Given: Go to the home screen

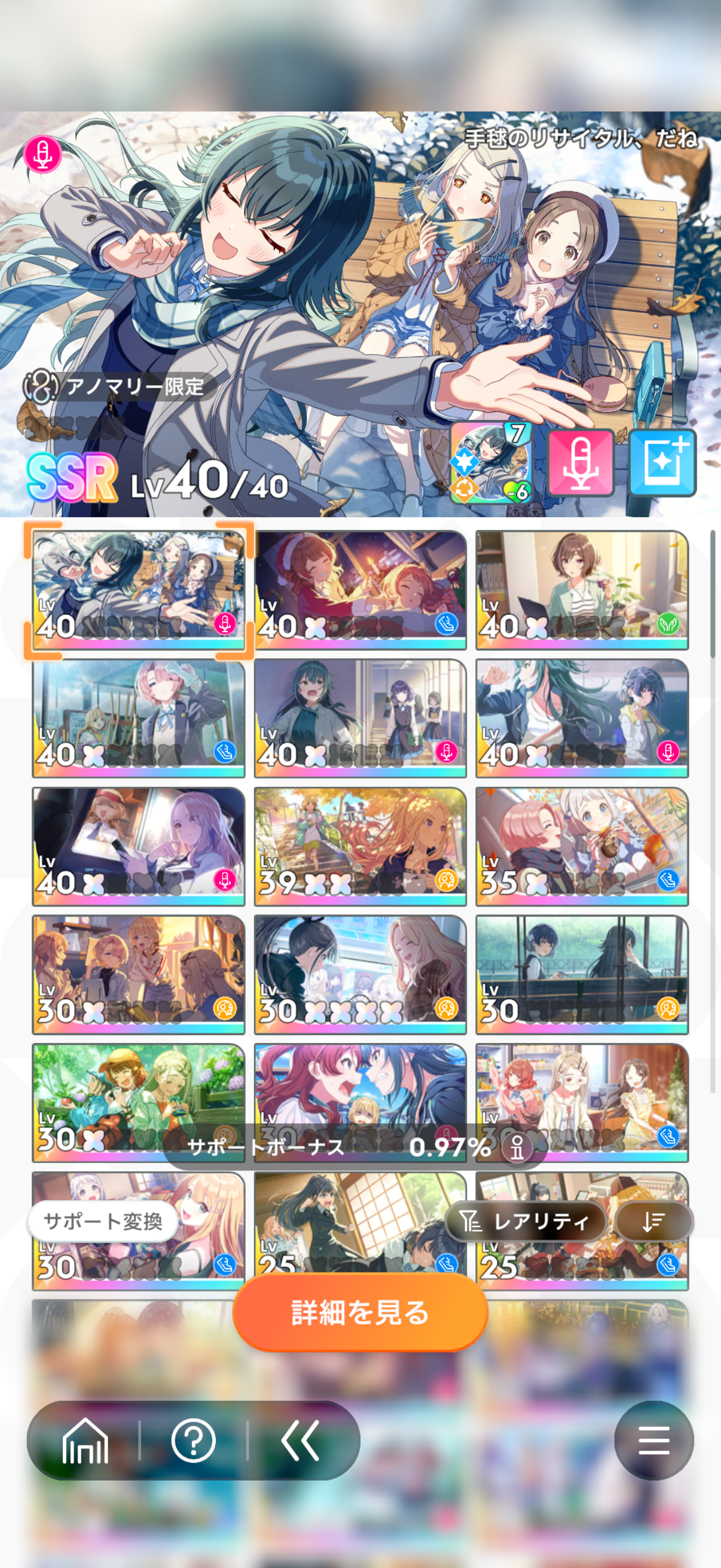Looking at the screenshot, I should pos(85,1440).
